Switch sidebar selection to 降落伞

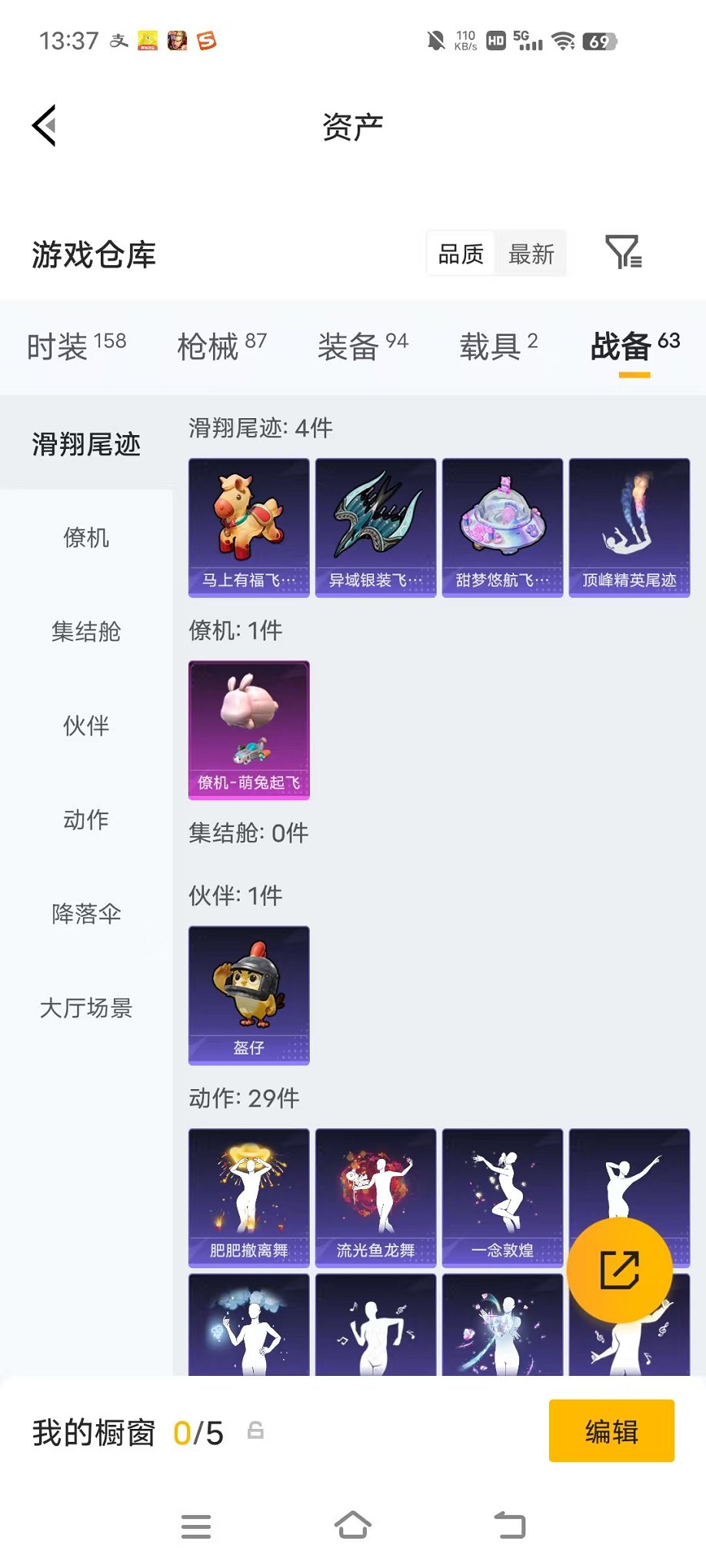[x=87, y=915]
